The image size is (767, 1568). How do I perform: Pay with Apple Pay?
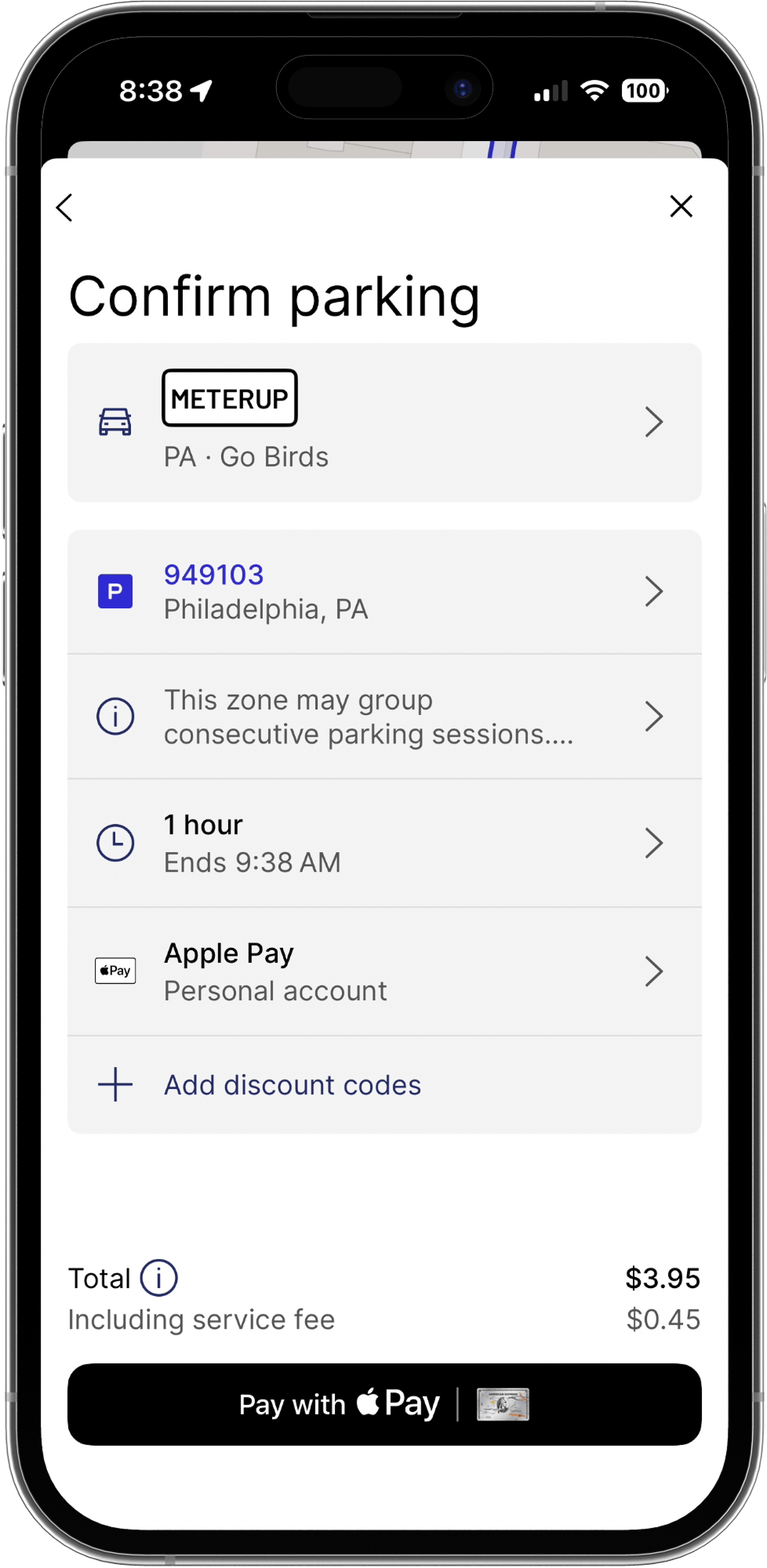384,1404
